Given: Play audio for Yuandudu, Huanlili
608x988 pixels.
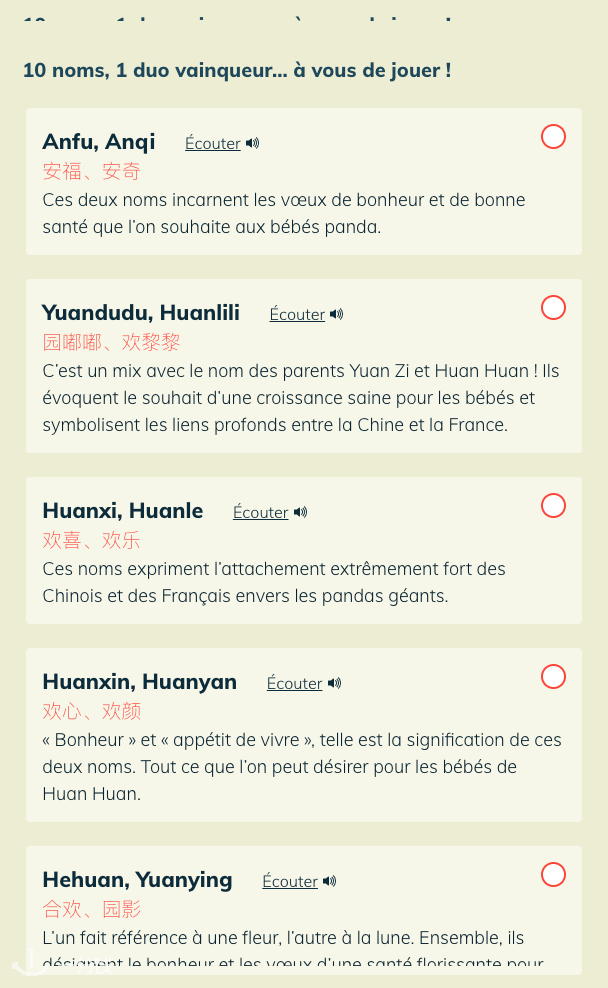Looking at the screenshot, I should point(305,314).
